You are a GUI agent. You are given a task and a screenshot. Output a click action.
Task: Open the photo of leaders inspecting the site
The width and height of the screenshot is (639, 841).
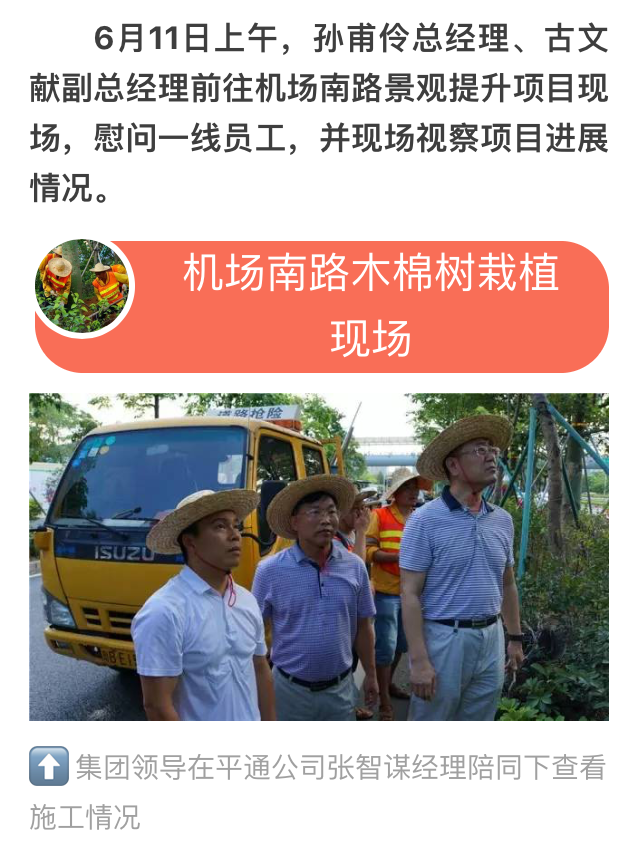[x=318, y=556]
